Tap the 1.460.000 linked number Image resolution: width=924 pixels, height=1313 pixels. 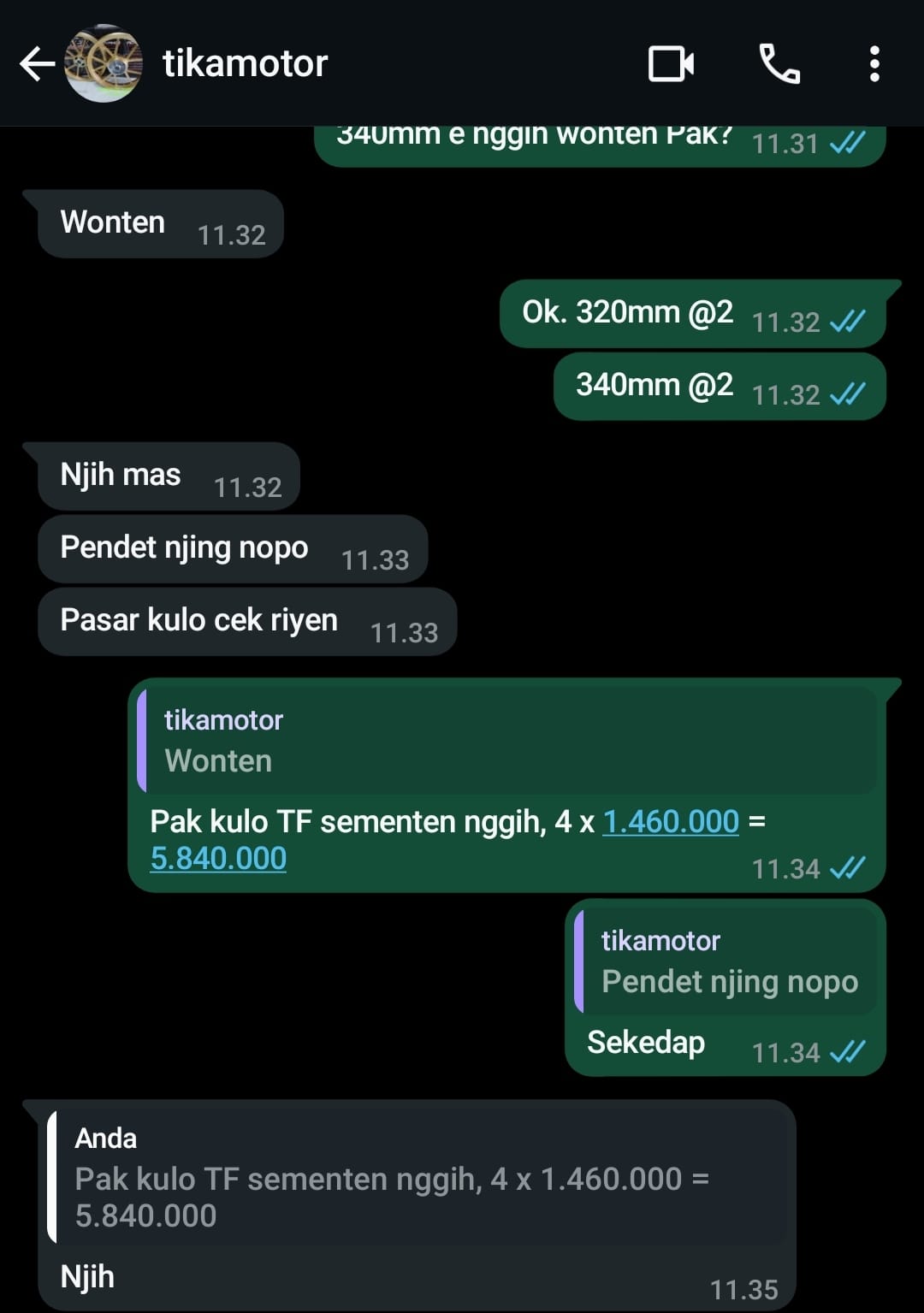tap(670, 822)
